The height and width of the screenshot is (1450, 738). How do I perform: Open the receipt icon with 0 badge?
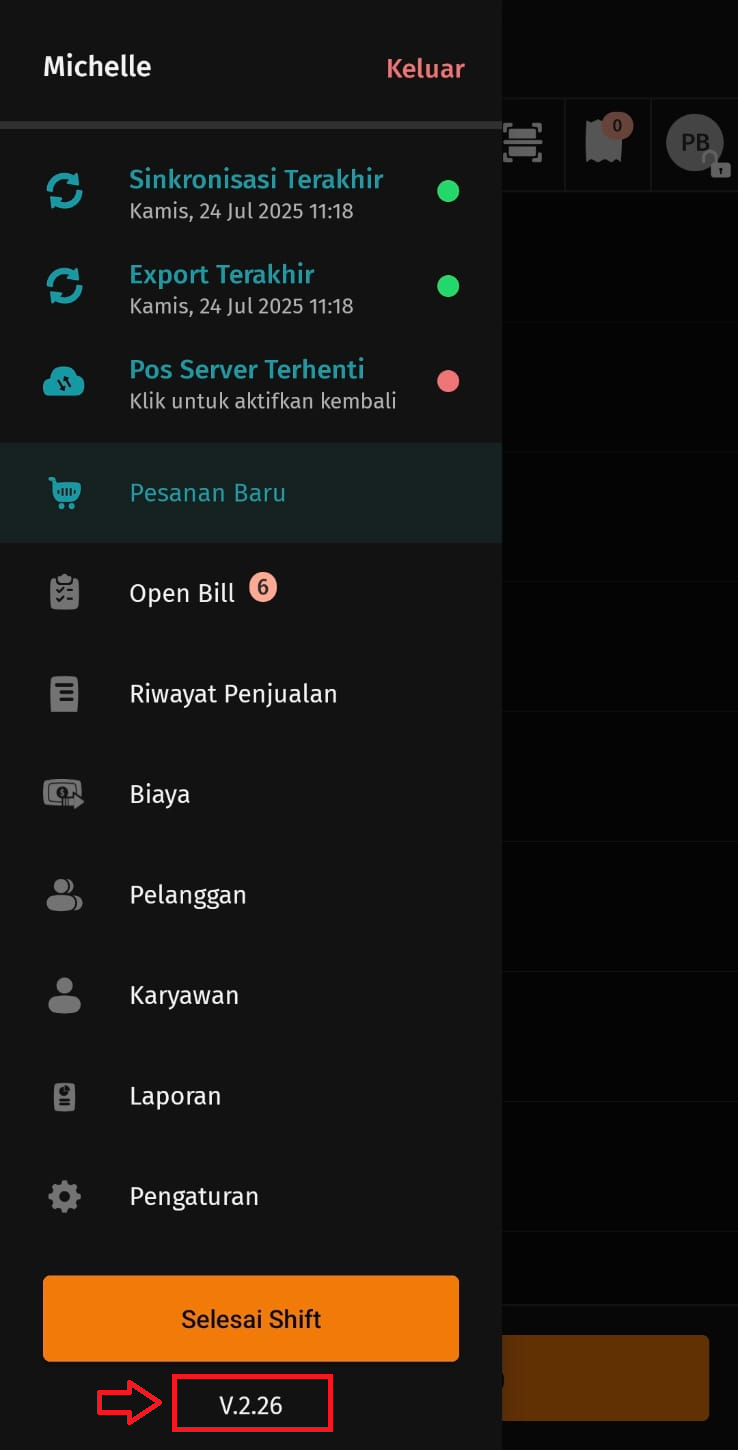click(607, 141)
